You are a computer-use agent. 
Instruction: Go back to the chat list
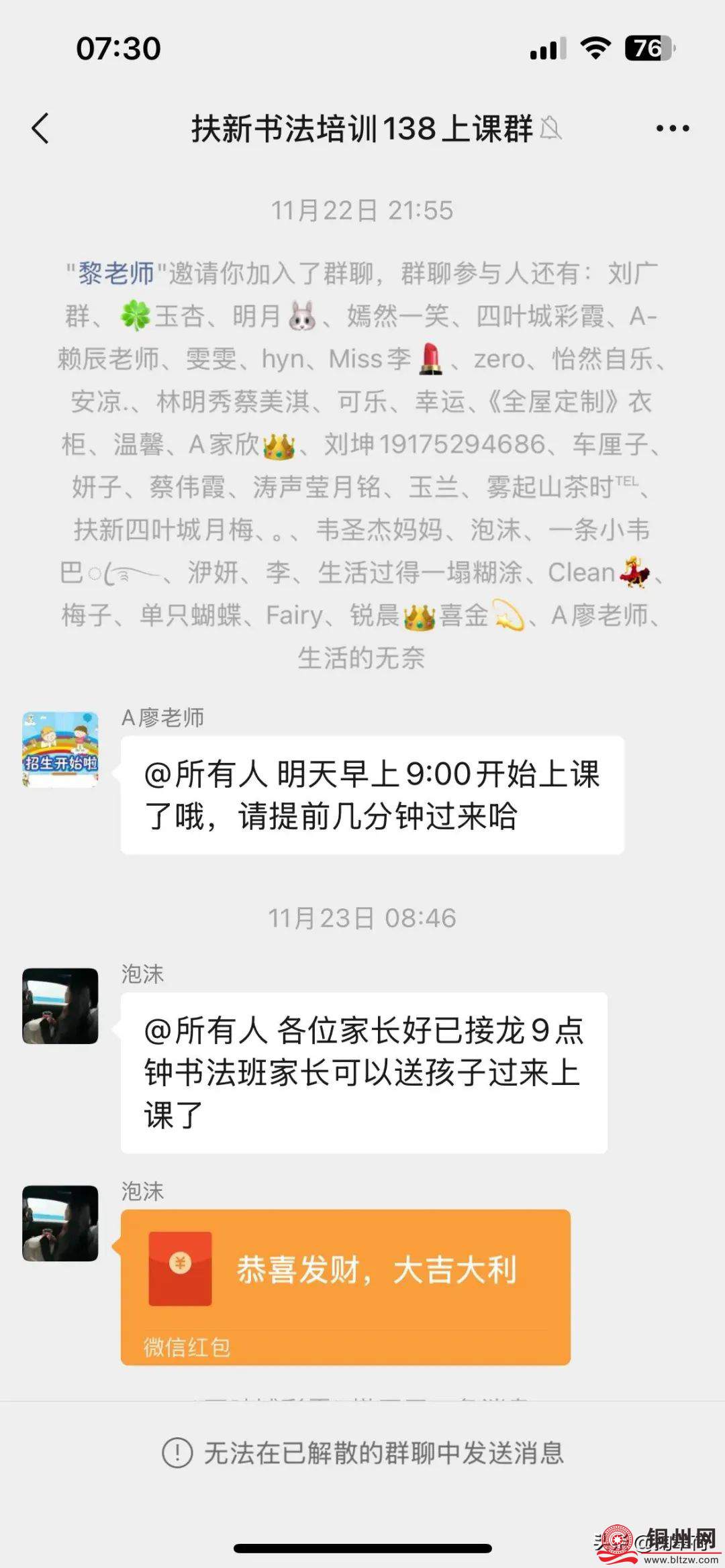click(40, 128)
